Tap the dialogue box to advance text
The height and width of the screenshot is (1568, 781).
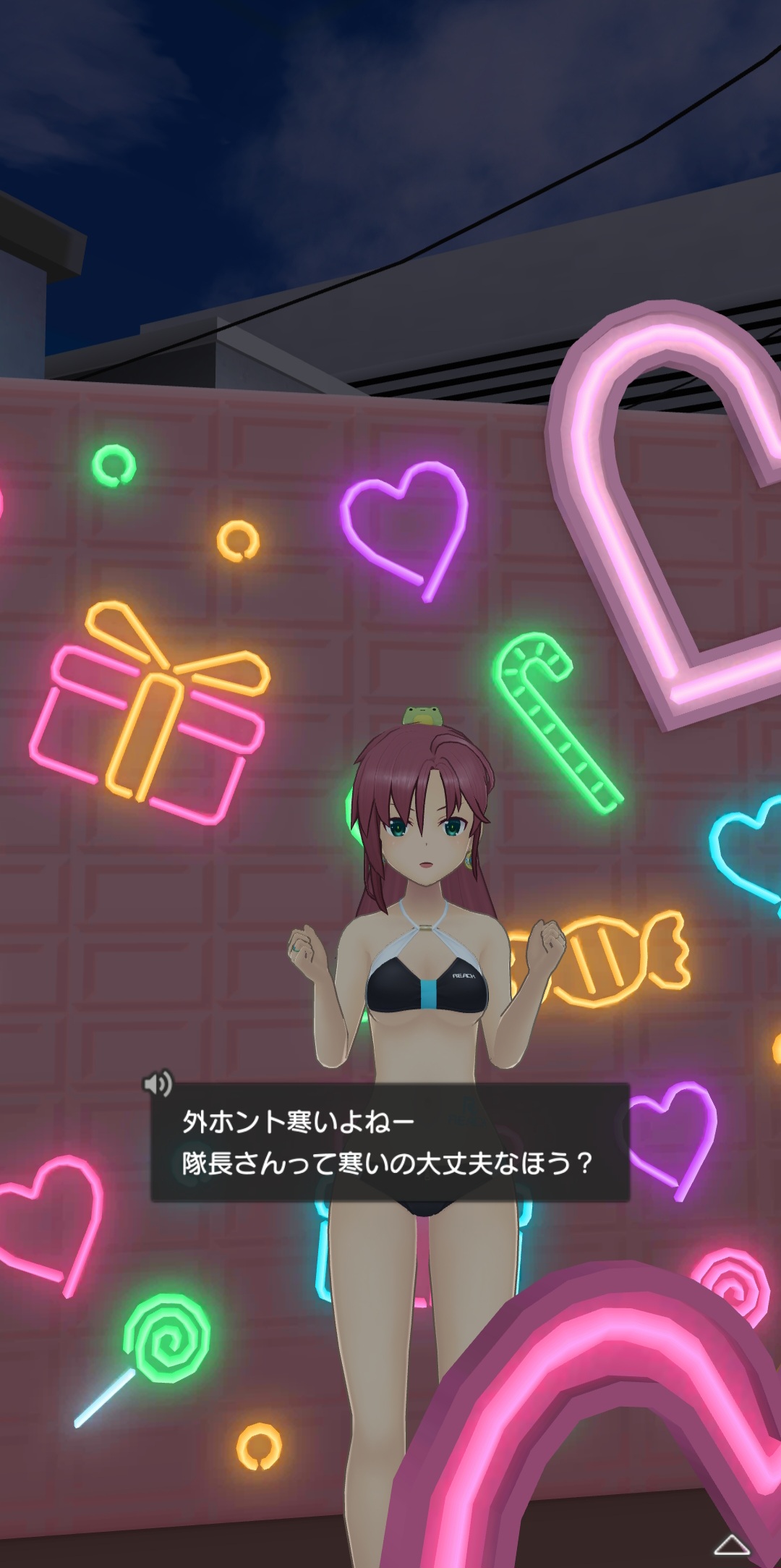coord(390,1143)
